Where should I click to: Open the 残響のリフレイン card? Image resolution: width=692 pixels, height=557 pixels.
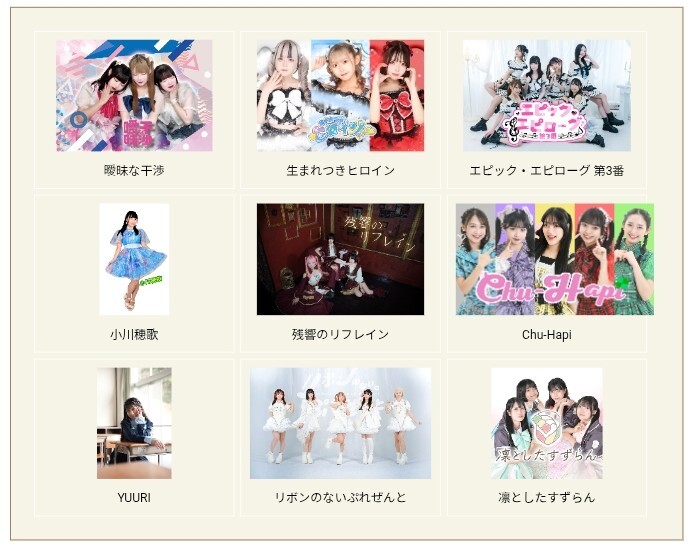point(340,260)
